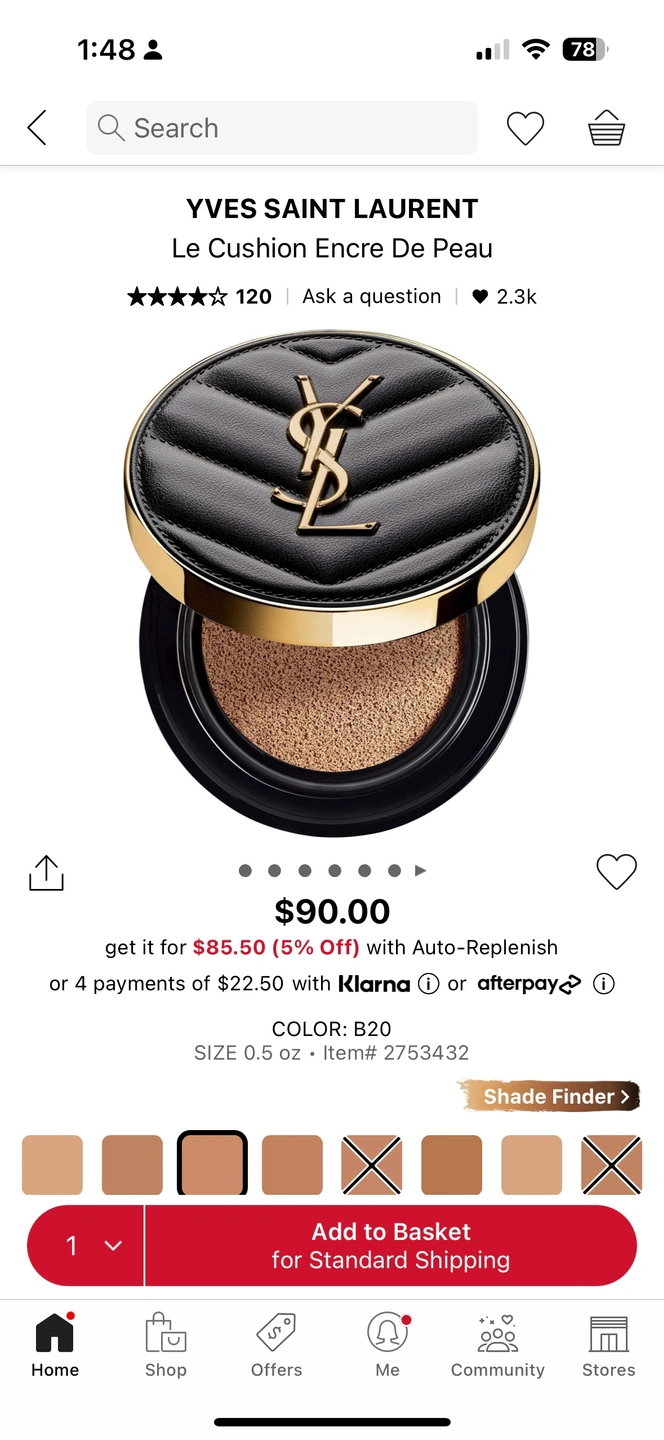Open the Me tab
The width and height of the screenshot is (664, 1440).
click(x=388, y=1346)
